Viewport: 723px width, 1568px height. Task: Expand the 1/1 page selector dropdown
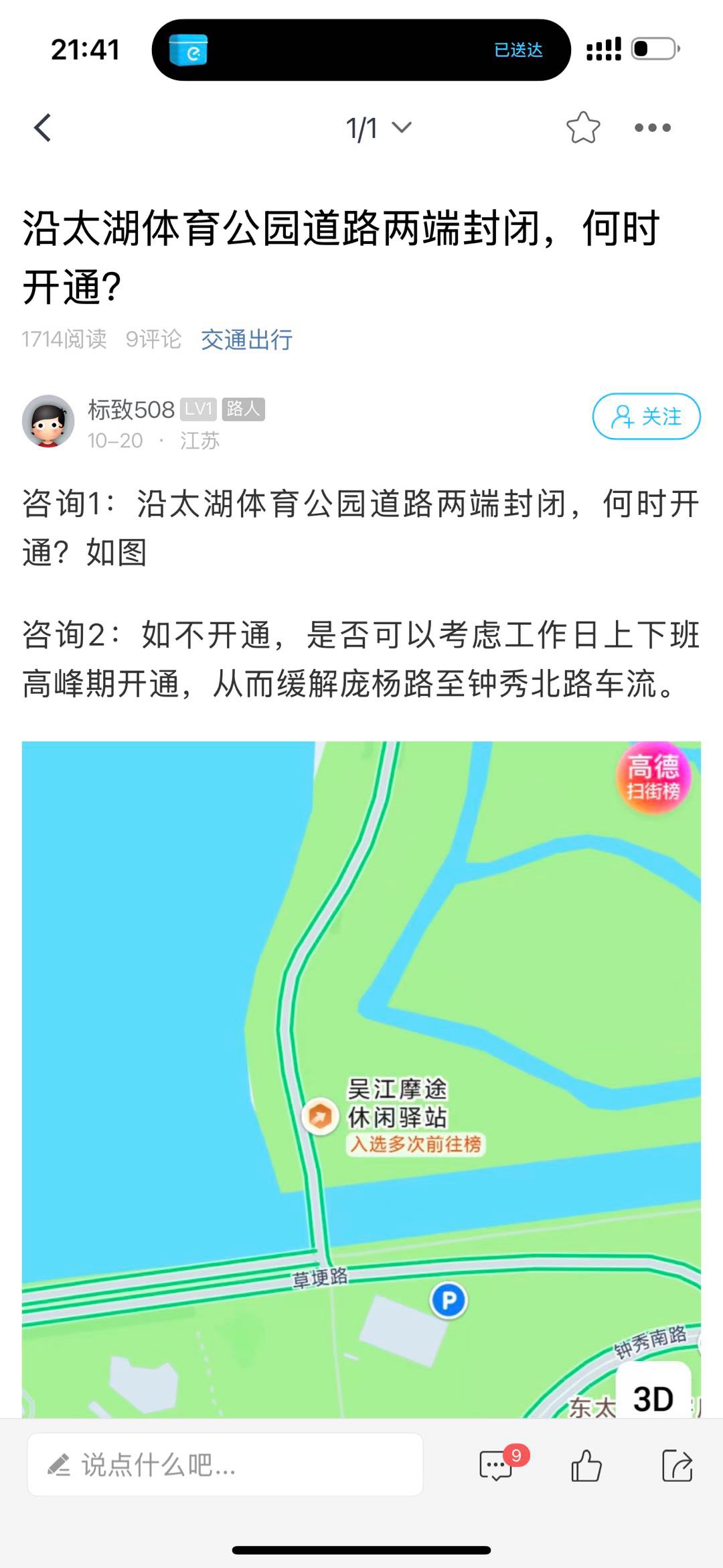tap(378, 127)
